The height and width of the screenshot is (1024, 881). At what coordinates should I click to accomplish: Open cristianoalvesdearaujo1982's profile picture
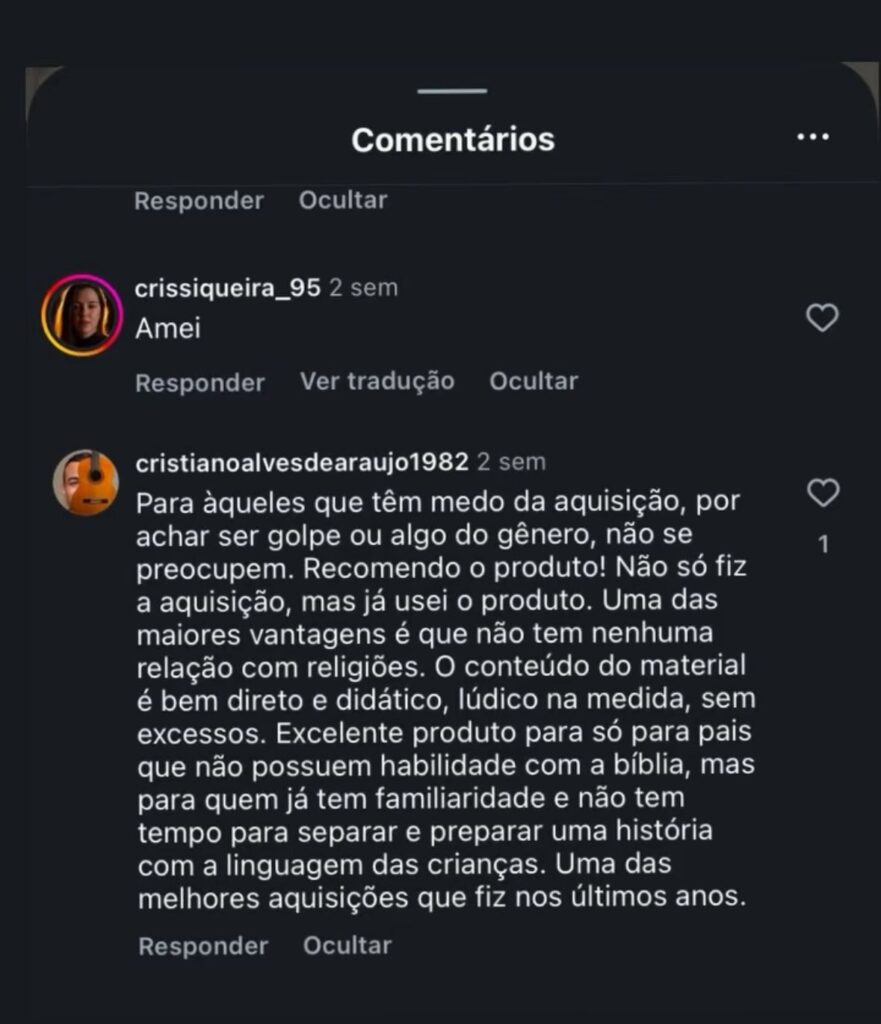(85, 482)
